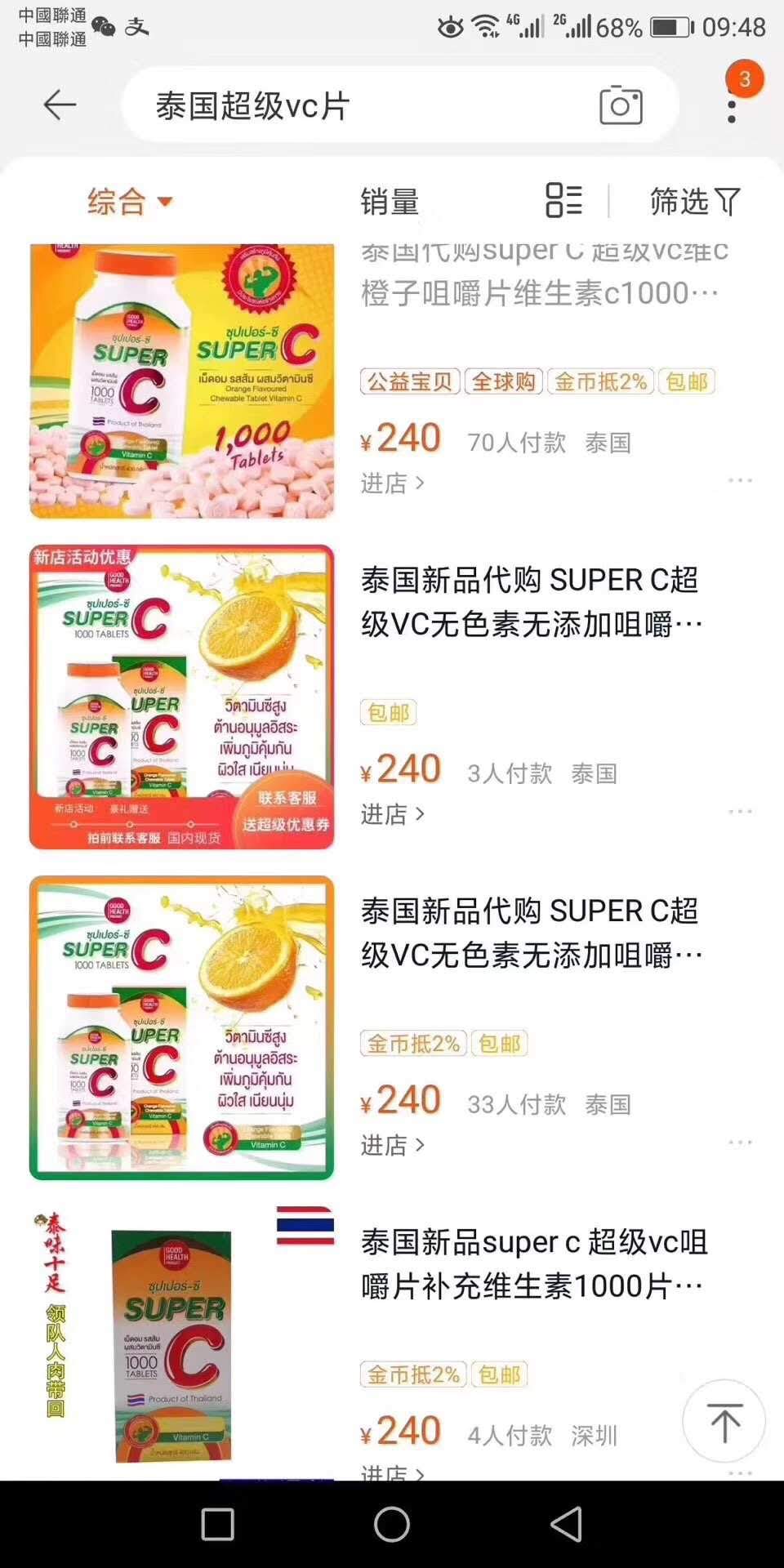Open the 综合 sort dropdown
This screenshot has height=1568, width=784.
coord(130,202)
